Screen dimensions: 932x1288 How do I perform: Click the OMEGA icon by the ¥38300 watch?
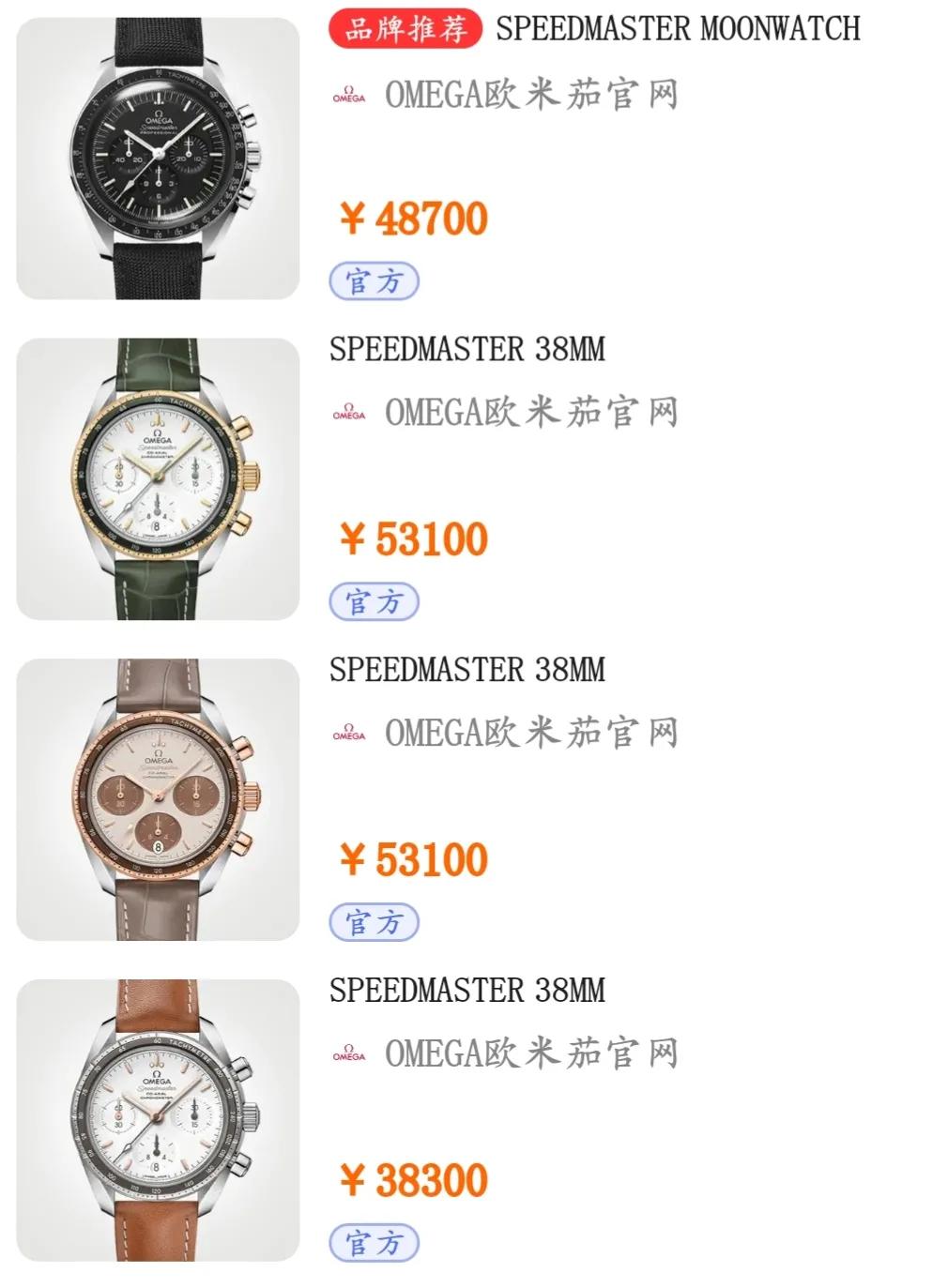pos(347,1053)
